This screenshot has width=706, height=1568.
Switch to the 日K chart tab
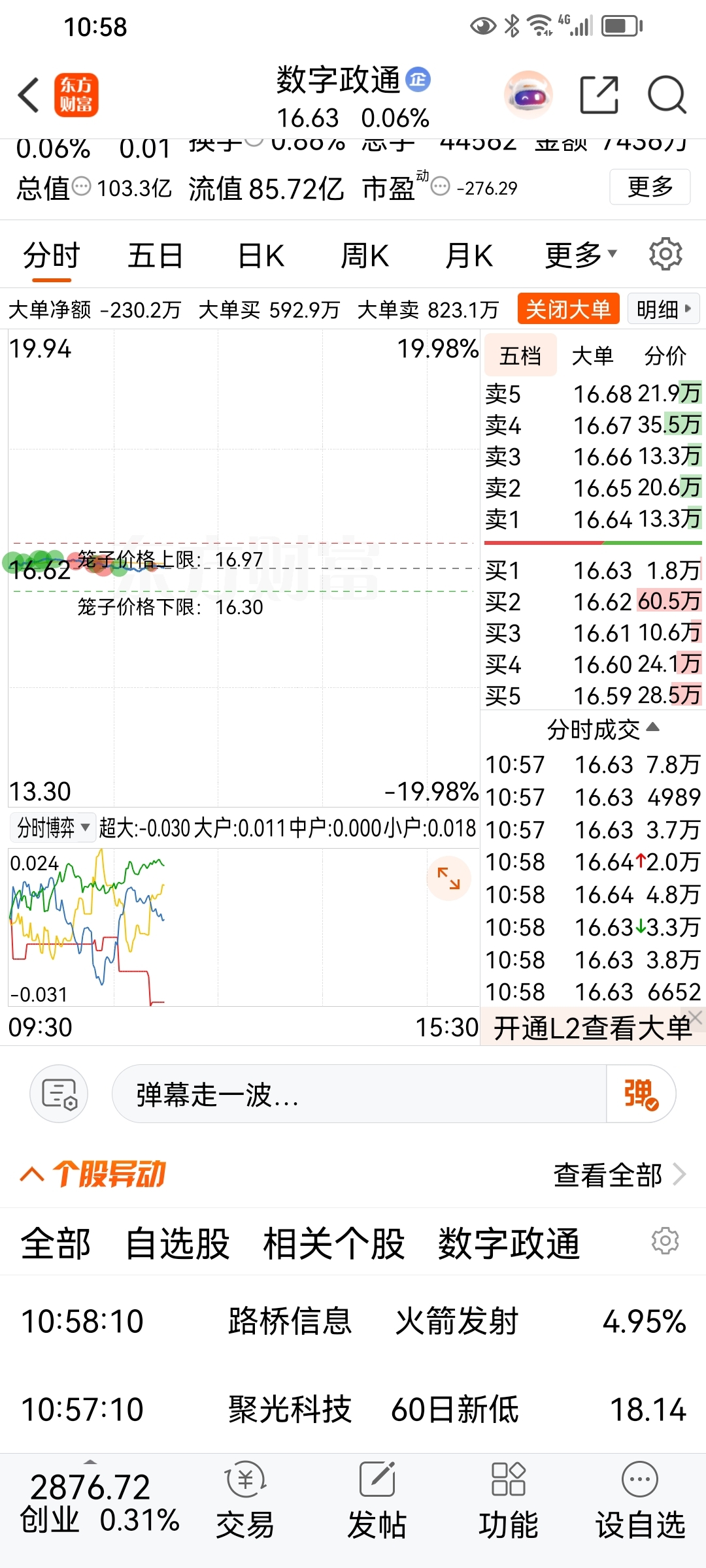point(261,255)
